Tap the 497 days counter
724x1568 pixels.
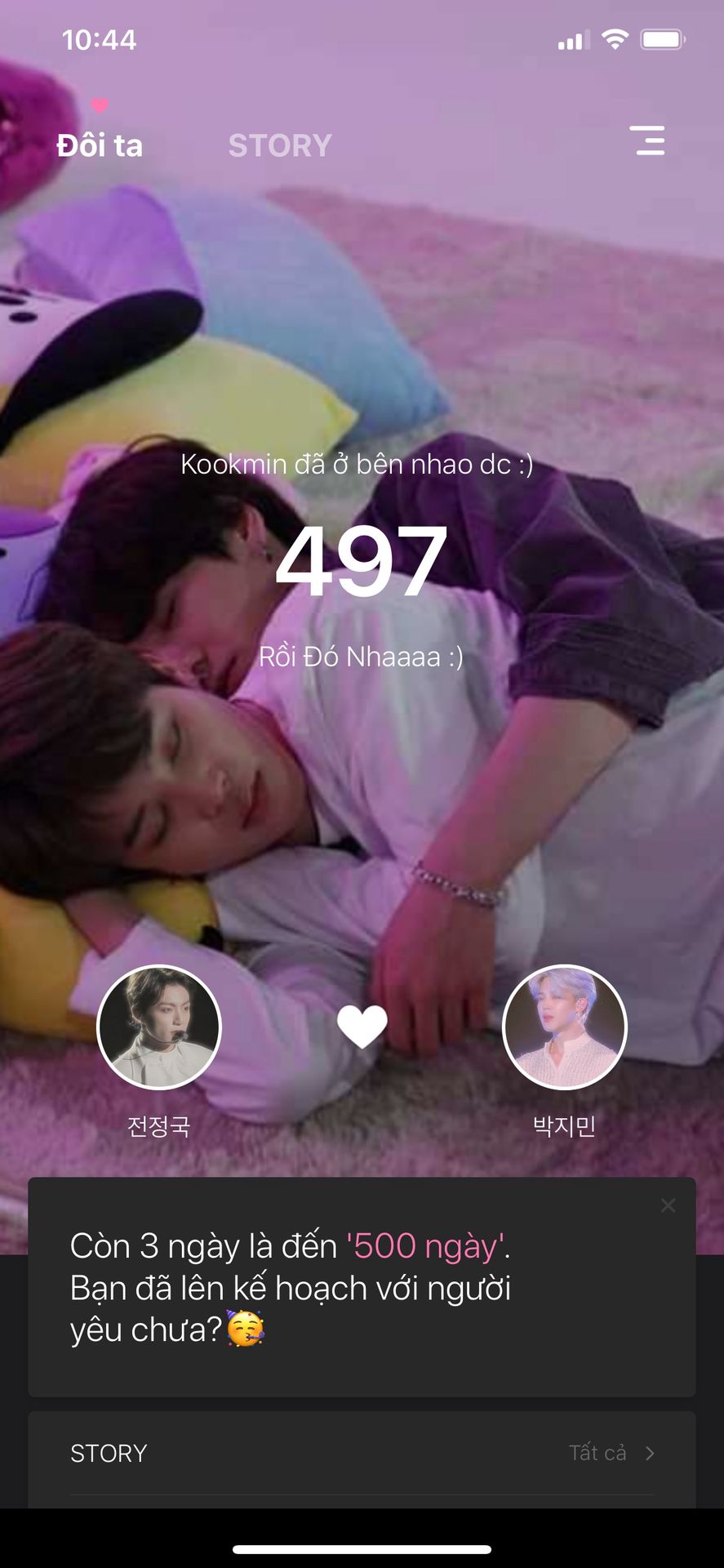coord(362,562)
